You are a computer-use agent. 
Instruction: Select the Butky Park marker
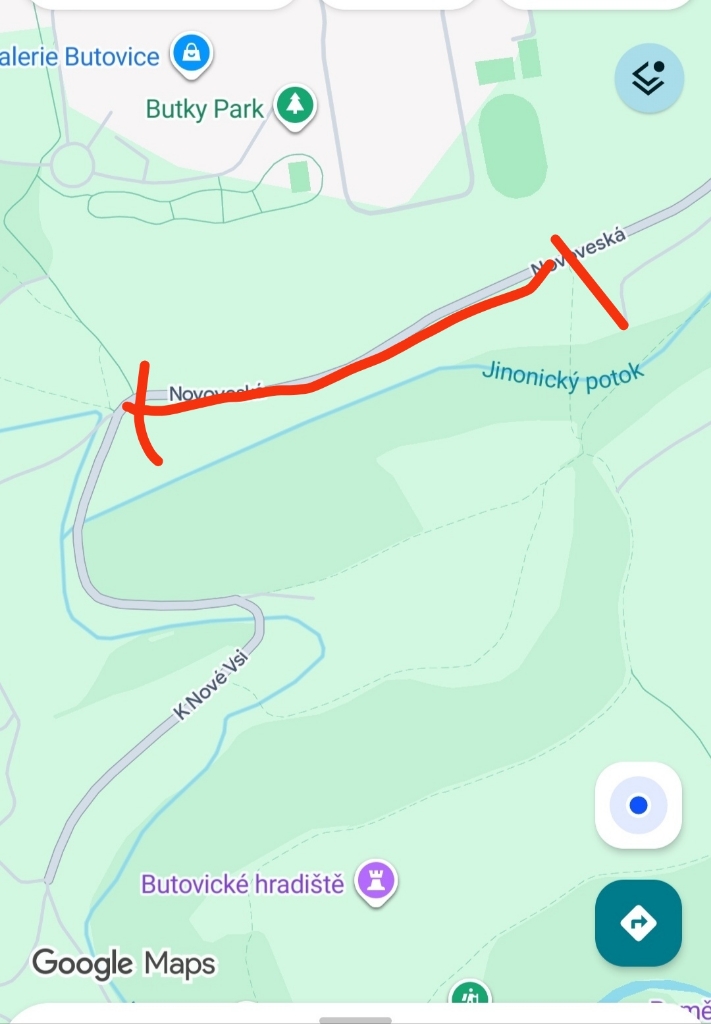pyautogui.click(x=294, y=105)
